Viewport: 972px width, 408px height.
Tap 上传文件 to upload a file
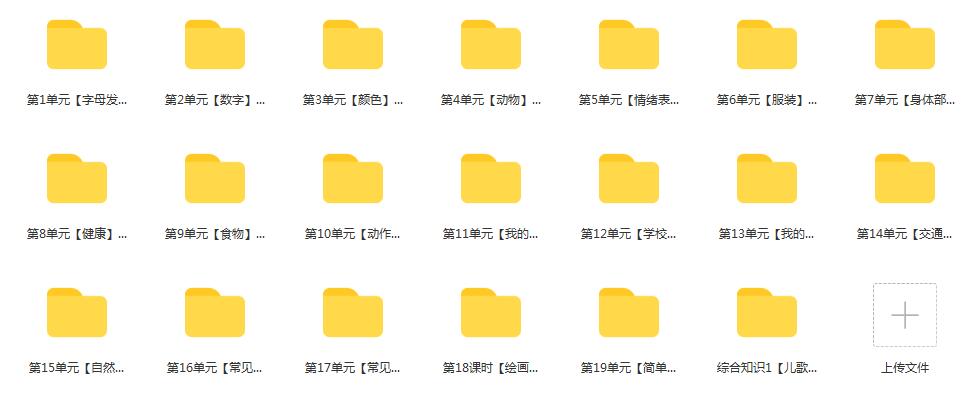coord(905,316)
